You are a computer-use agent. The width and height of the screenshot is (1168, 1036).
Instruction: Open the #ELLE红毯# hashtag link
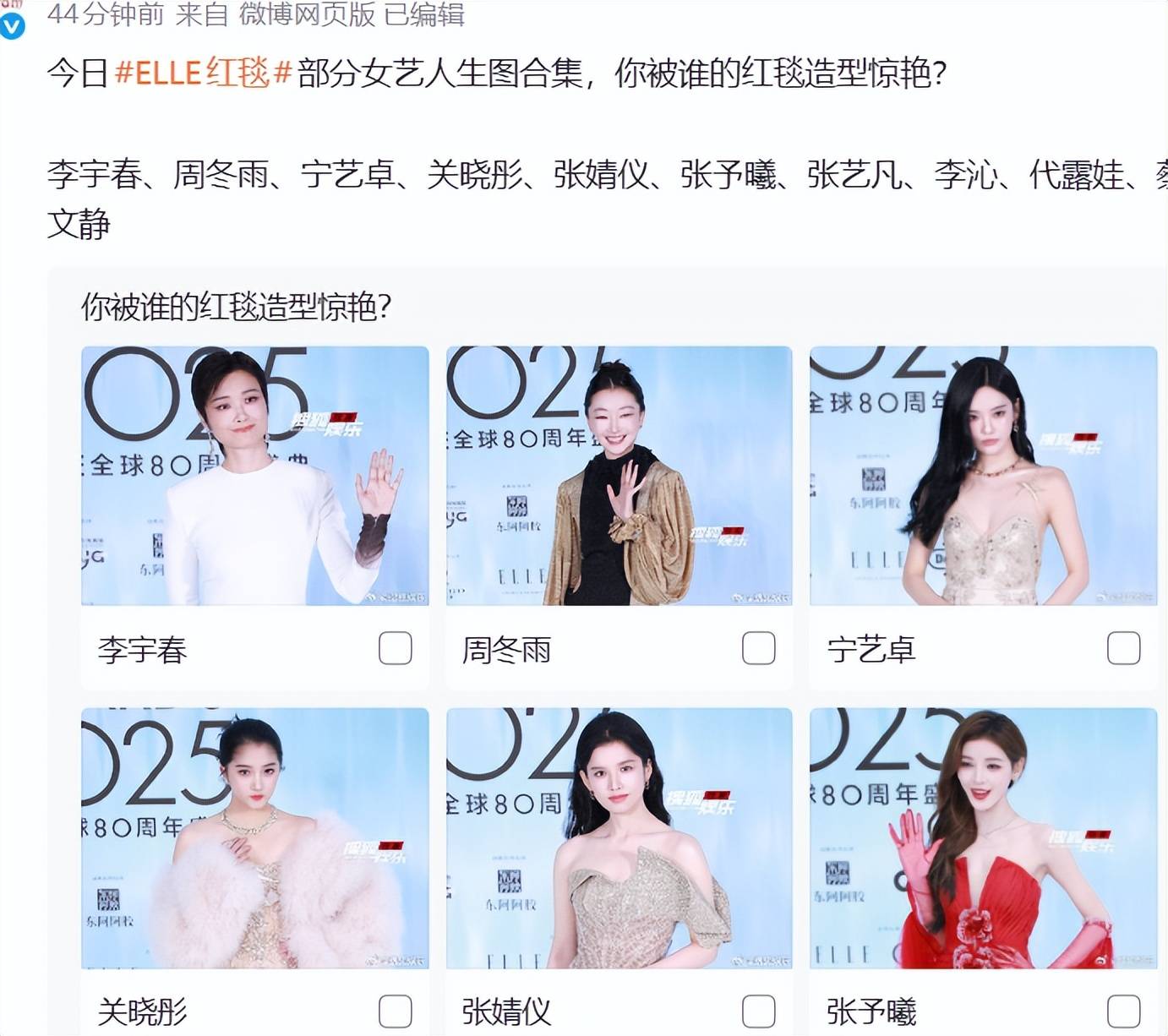[x=203, y=73]
